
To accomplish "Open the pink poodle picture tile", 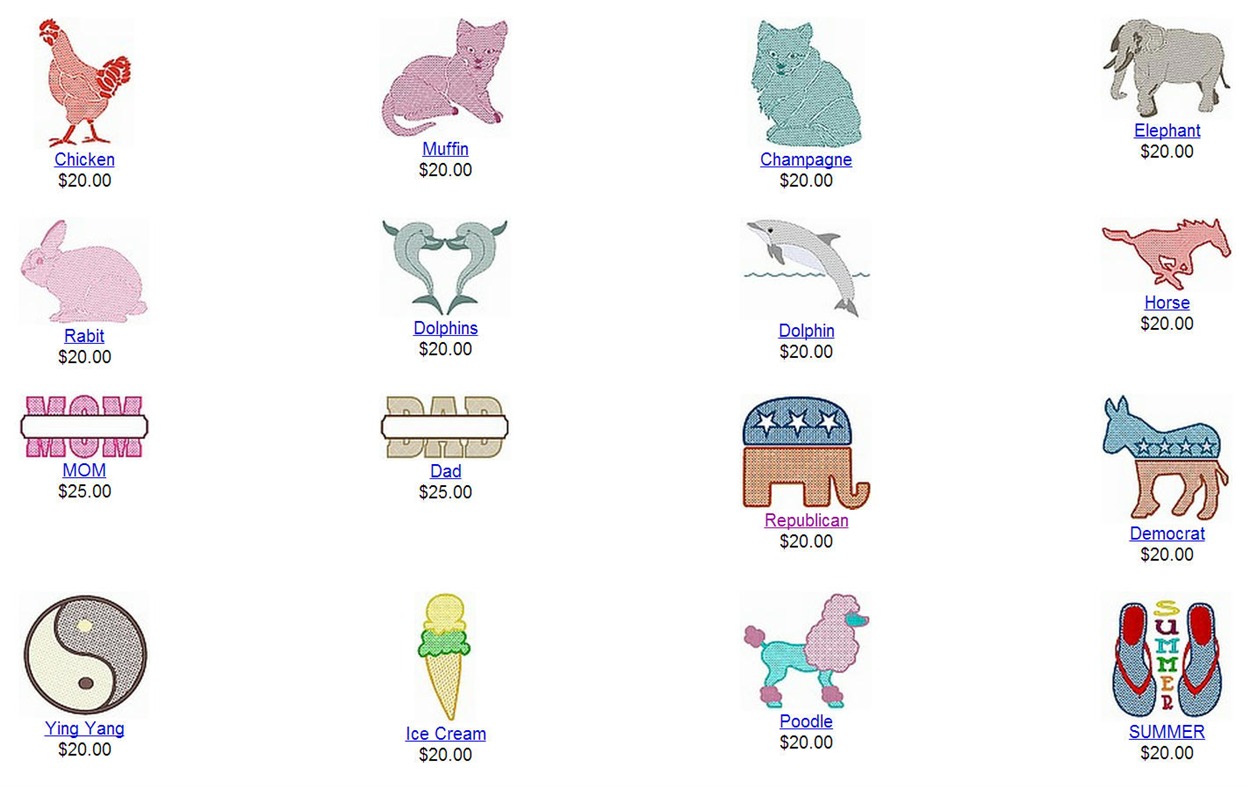I will pos(806,650).
